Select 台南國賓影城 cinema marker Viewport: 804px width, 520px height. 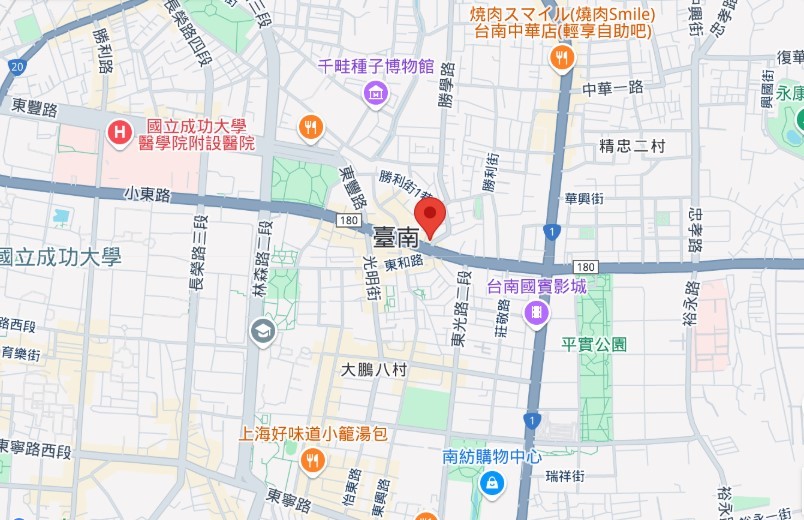[537, 315]
